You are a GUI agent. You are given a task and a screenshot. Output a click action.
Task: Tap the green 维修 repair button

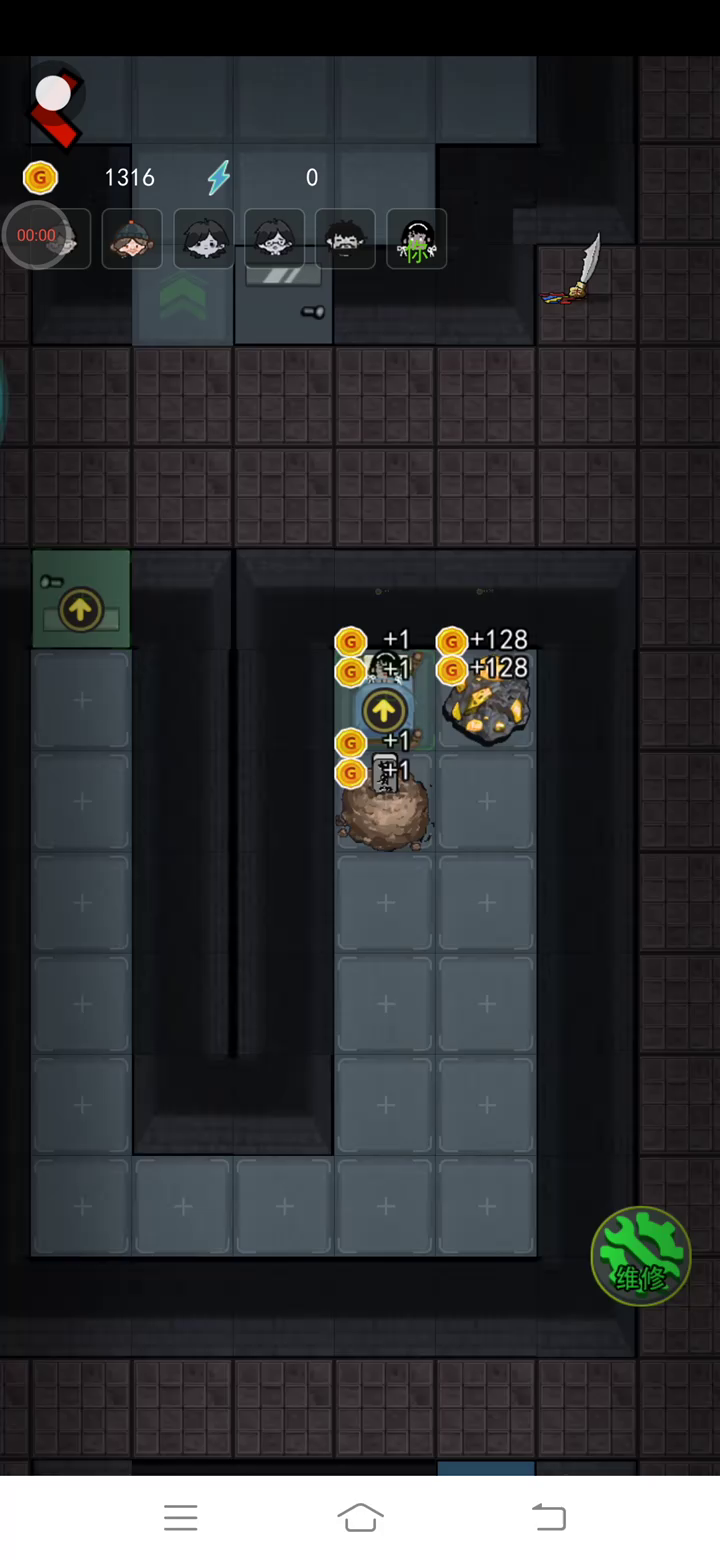pos(641,1256)
